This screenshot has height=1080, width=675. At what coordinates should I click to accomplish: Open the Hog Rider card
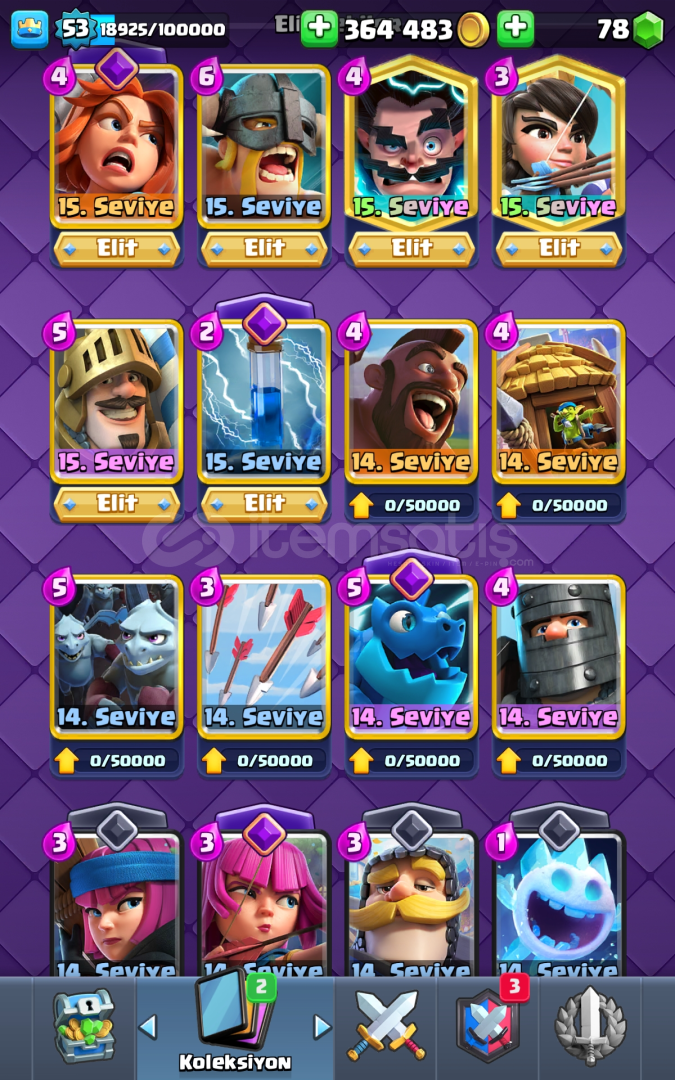[x=411, y=401]
